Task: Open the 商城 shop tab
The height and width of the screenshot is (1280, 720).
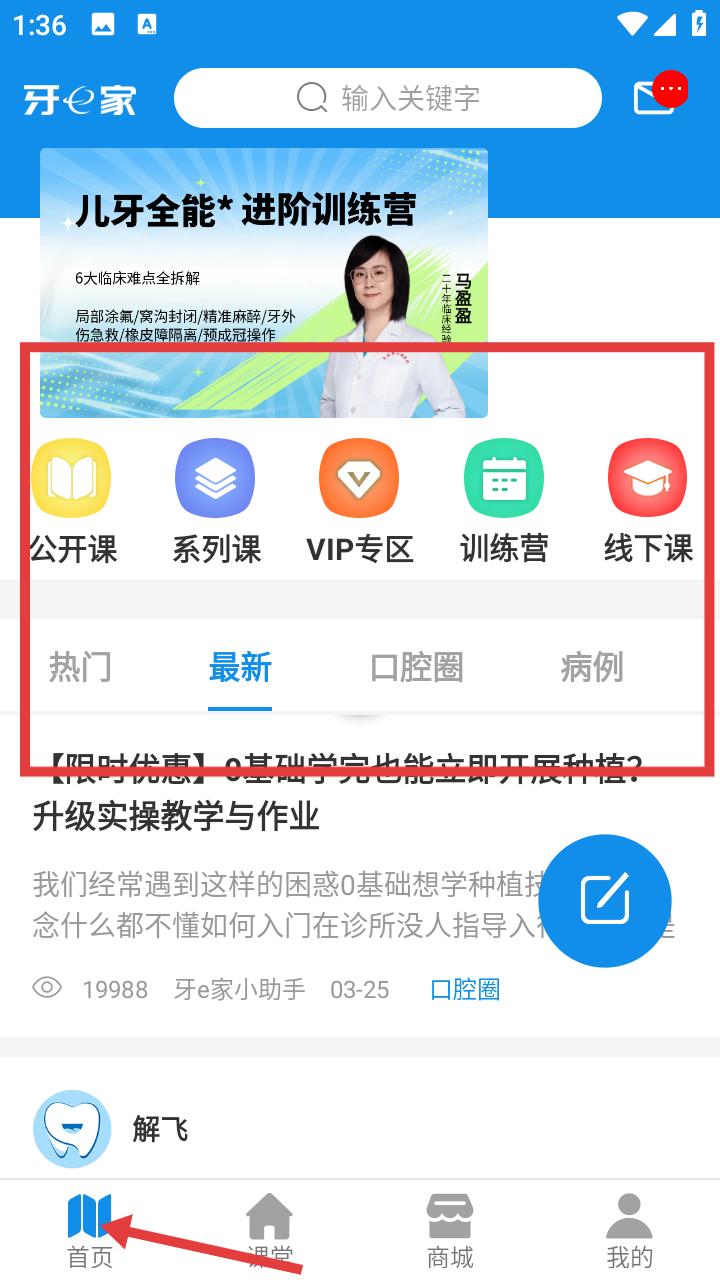Action: coord(450,1231)
